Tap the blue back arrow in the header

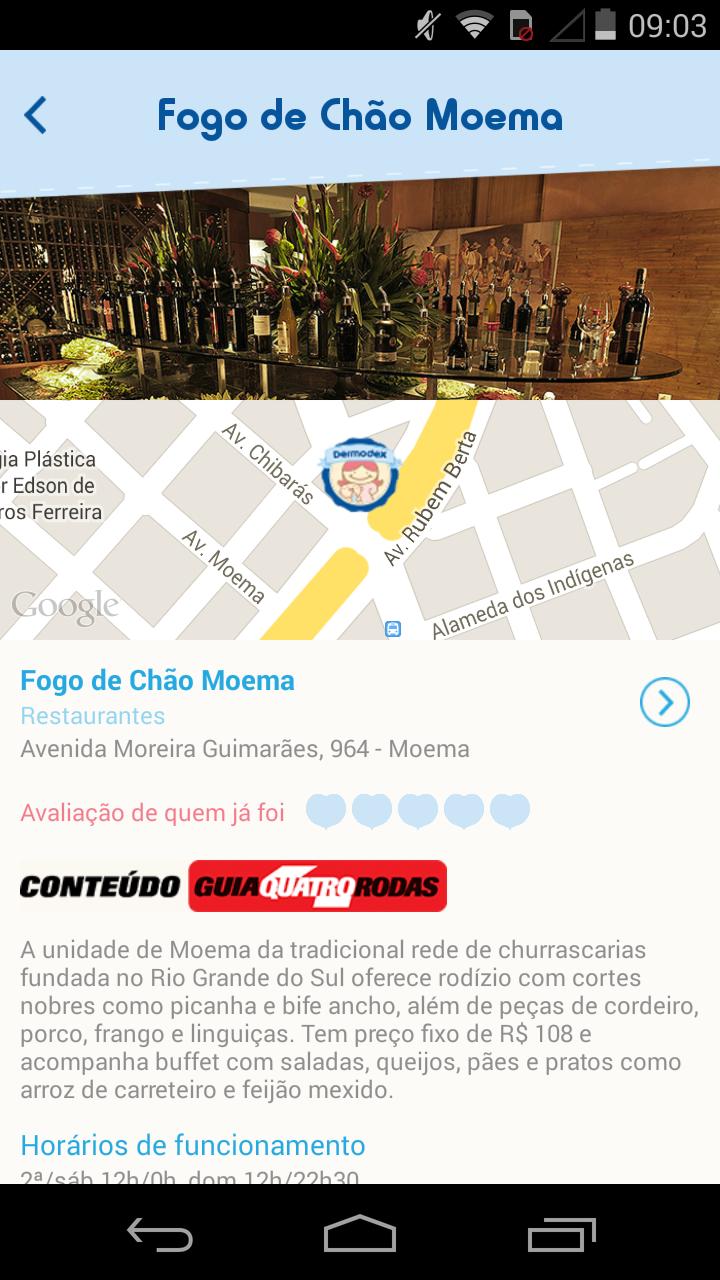[36, 114]
